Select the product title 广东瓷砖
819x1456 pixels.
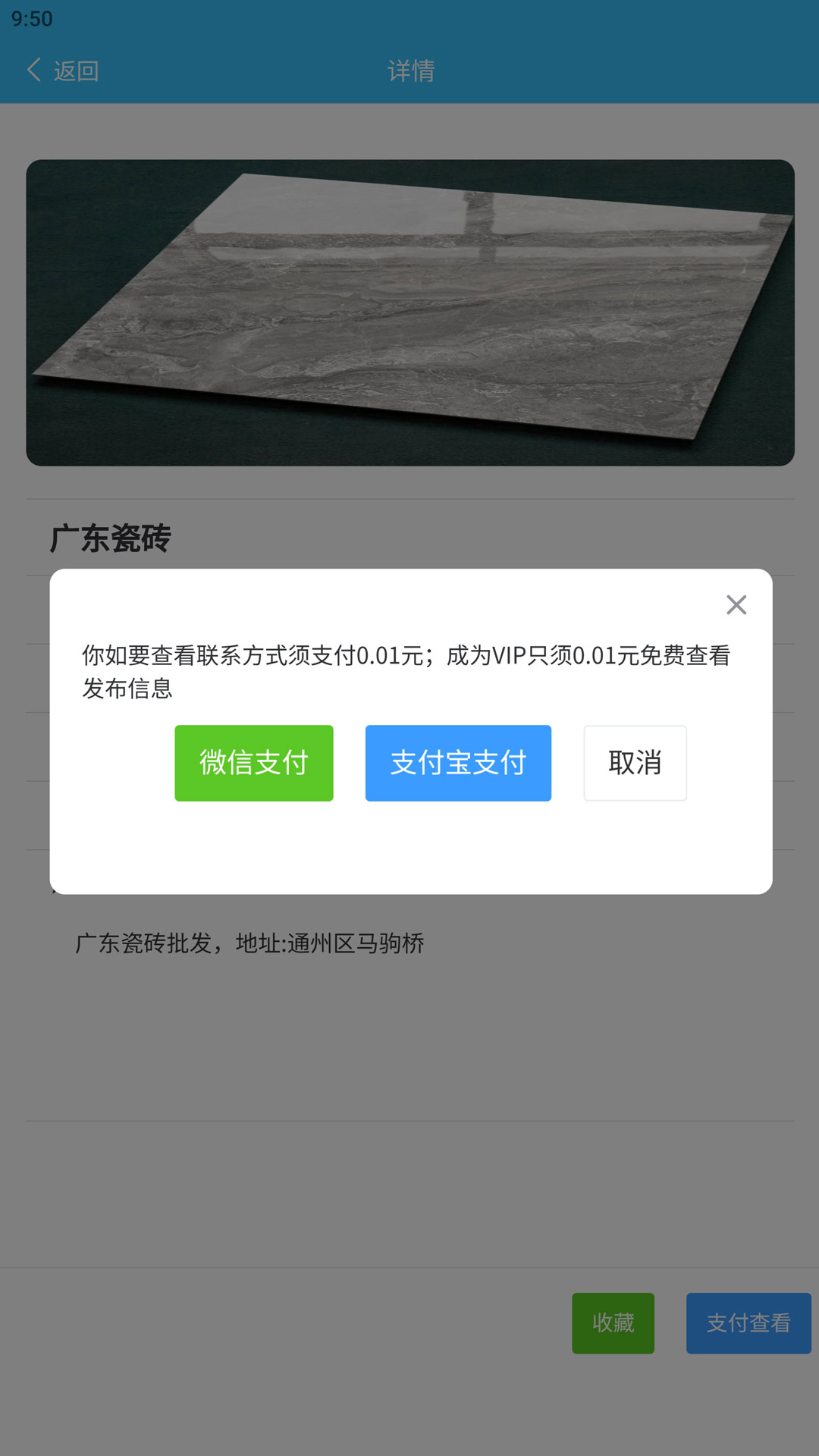tap(108, 536)
